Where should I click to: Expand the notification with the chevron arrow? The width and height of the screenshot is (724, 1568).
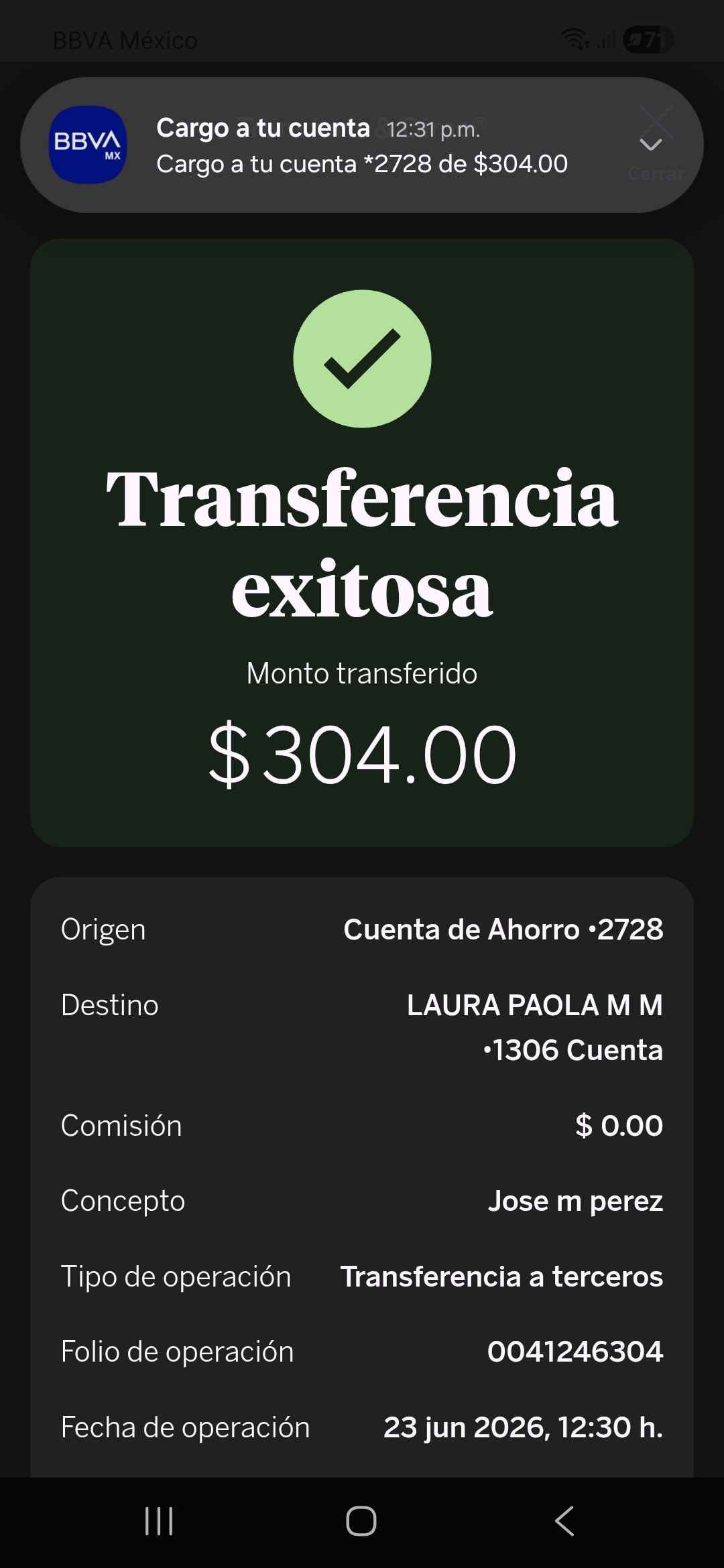(651, 145)
